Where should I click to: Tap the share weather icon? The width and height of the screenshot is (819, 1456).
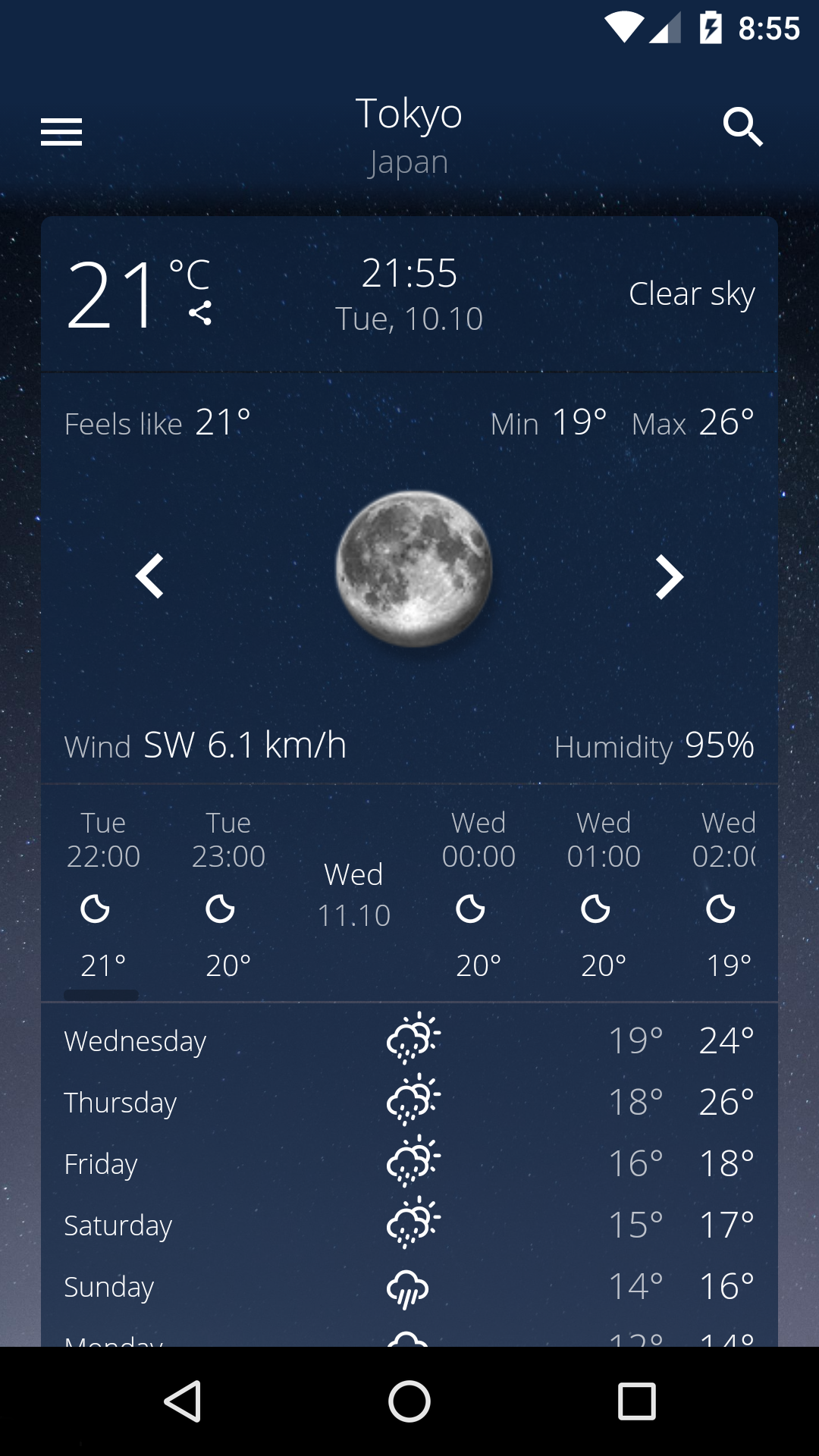tap(199, 311)
